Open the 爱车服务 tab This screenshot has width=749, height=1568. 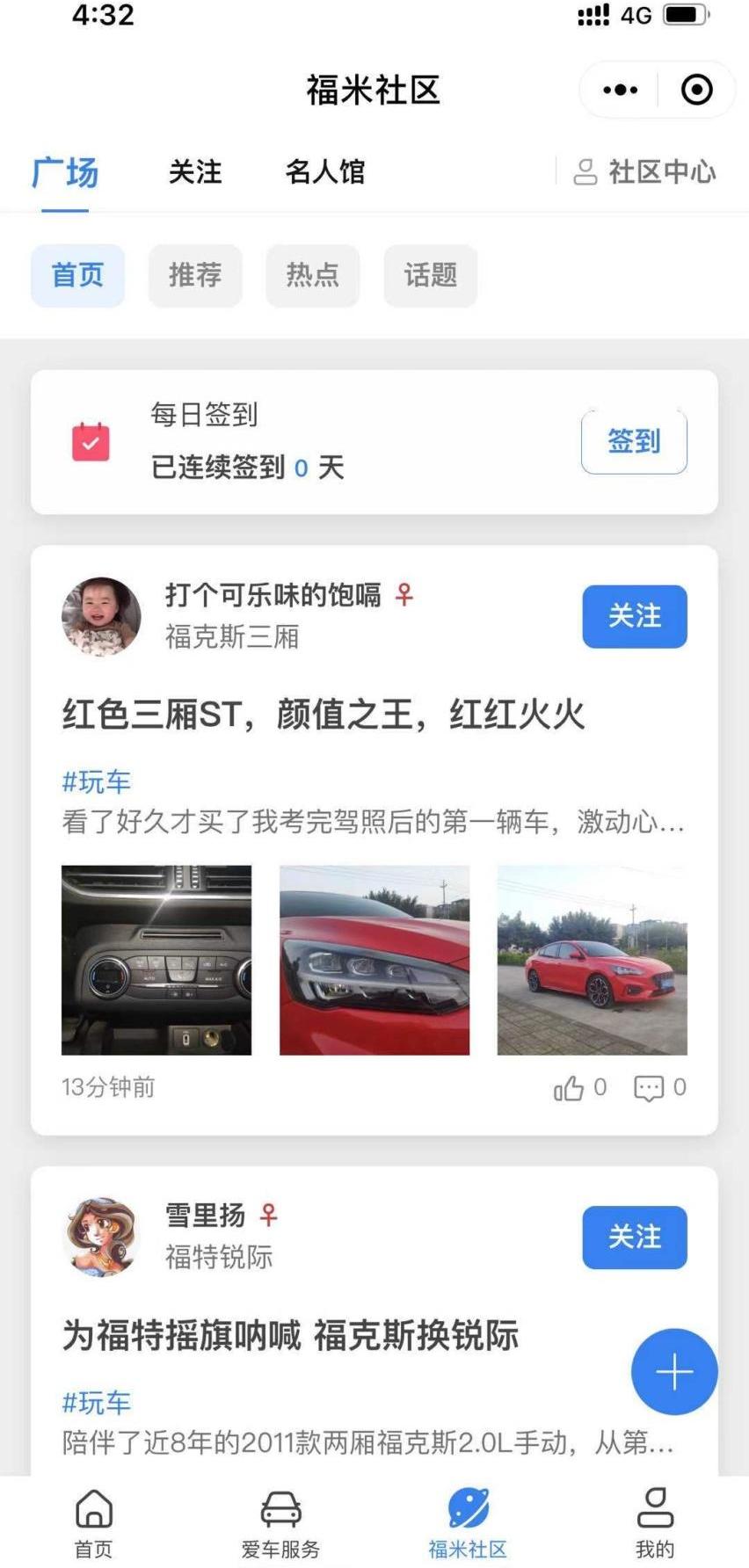[x=280, y=1521]
